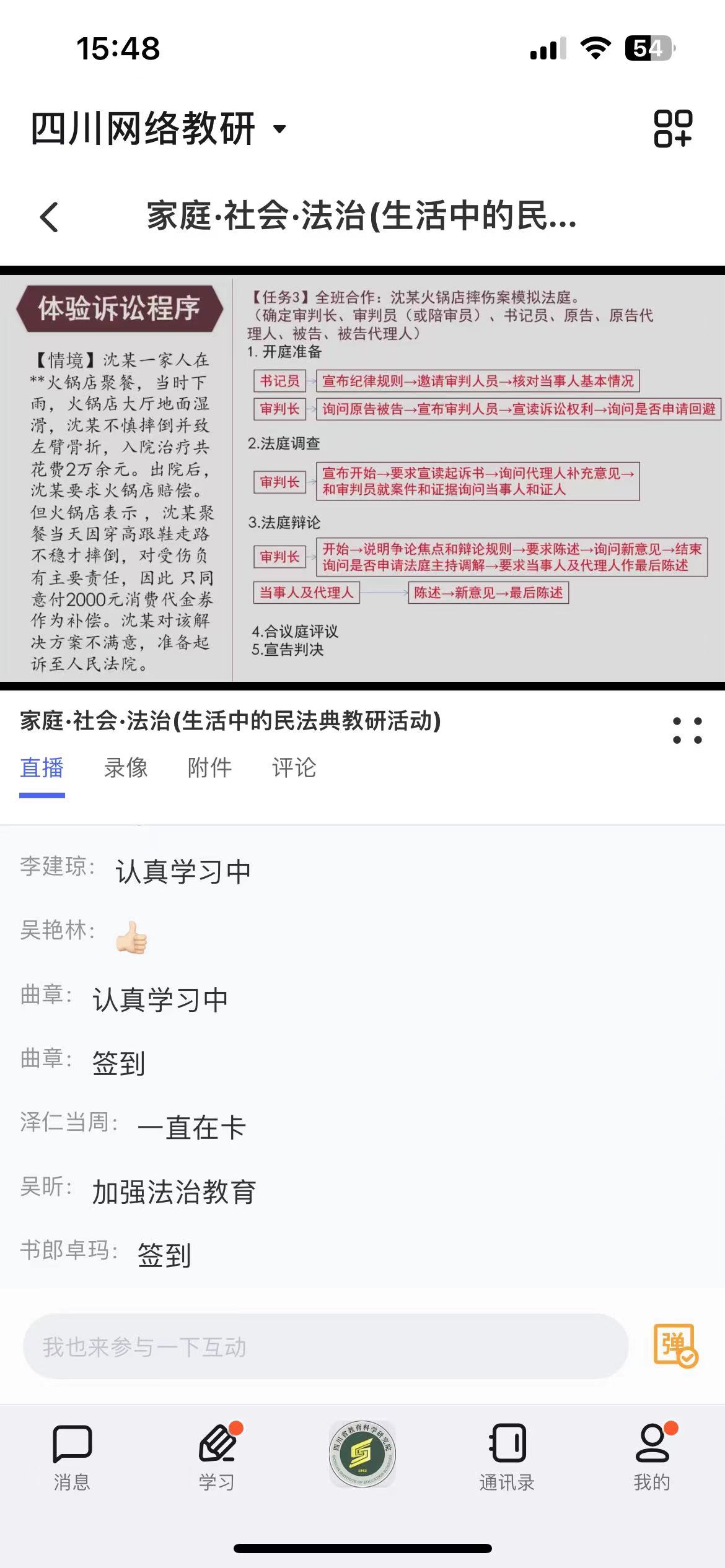
Task: Collapse the group switcher arrow
Action: click(x=280, y=131)
